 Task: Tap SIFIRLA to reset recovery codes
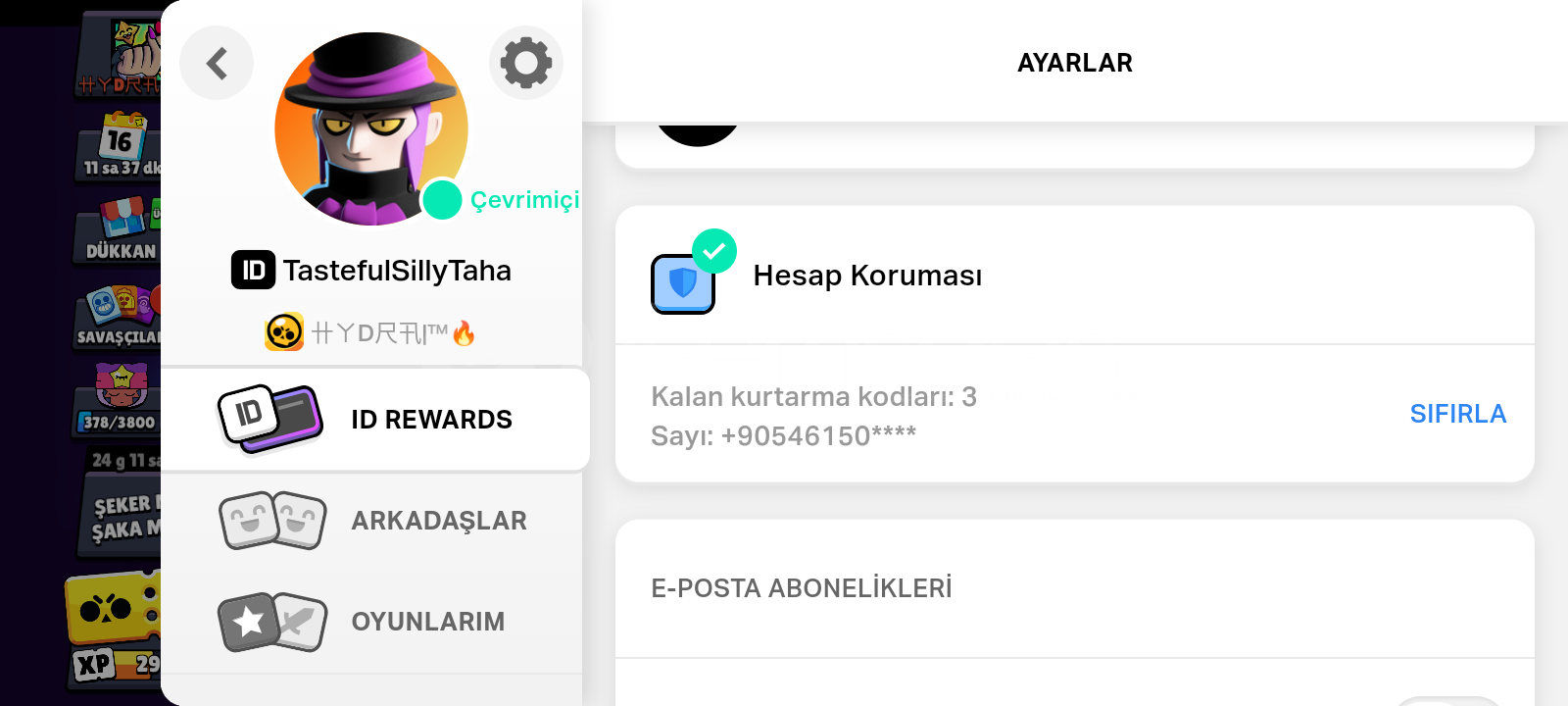coord(1457,414)
